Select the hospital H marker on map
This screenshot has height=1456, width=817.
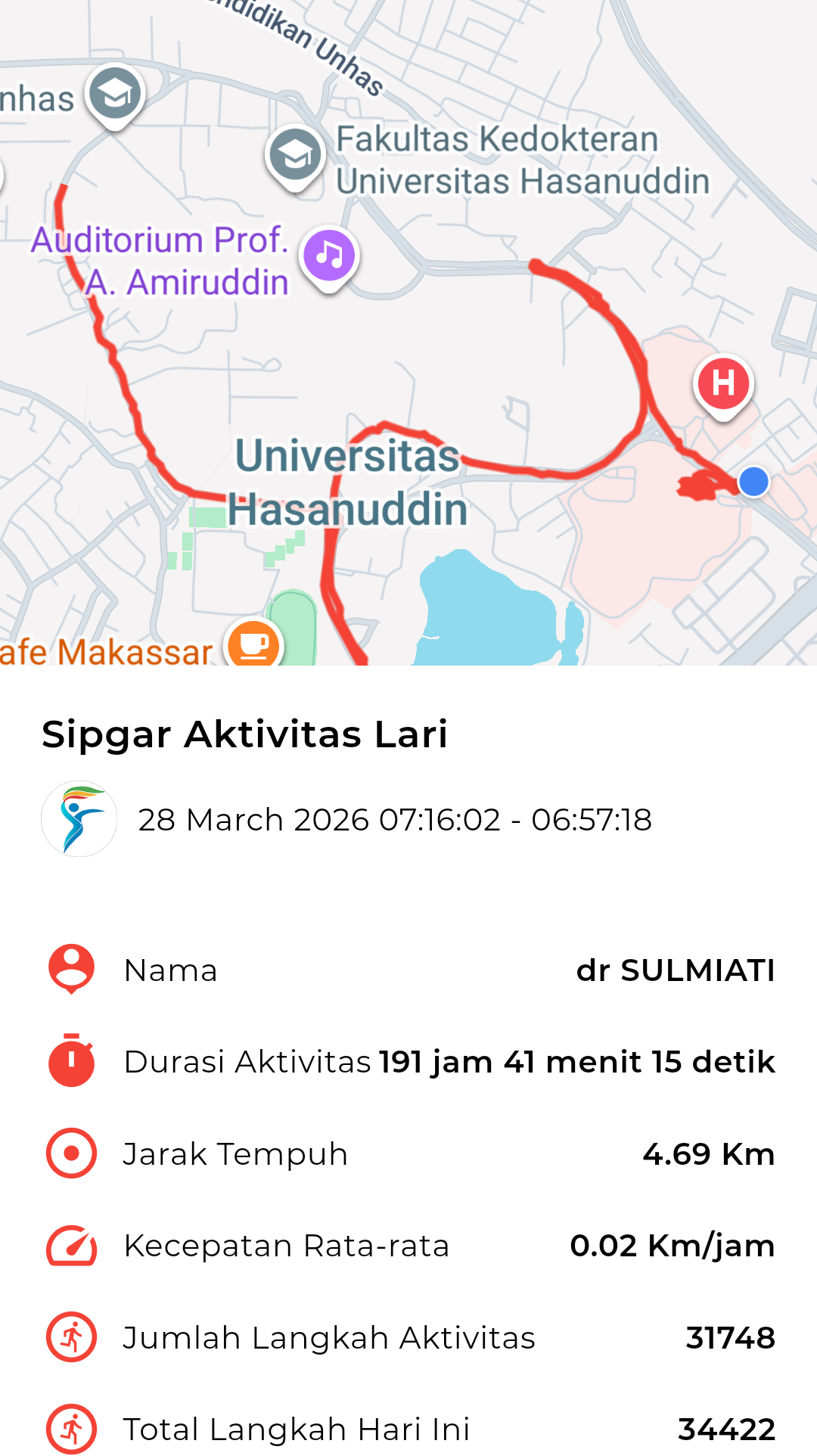[x=723, y=384]
